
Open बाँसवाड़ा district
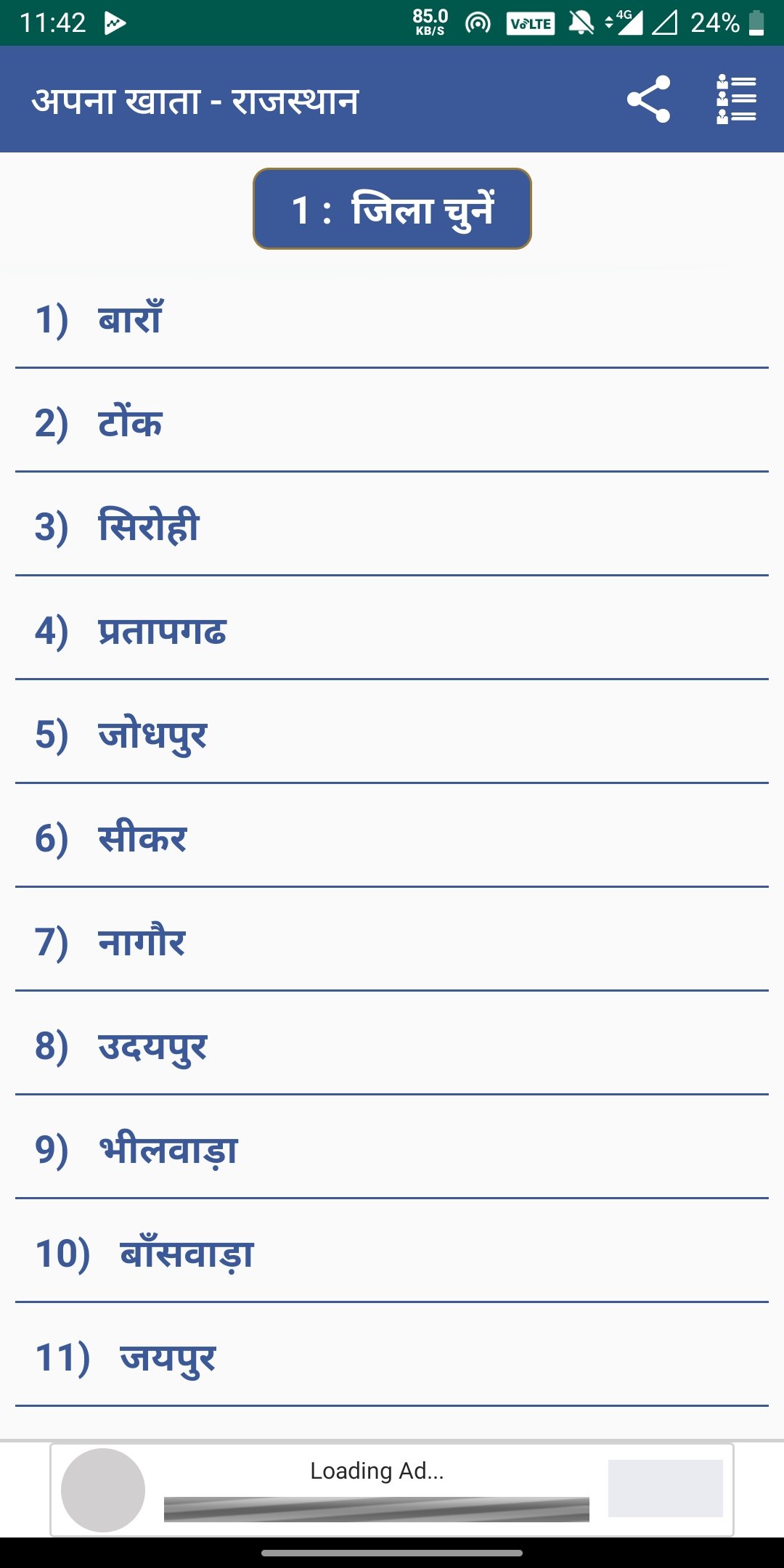click(392, 1251)
